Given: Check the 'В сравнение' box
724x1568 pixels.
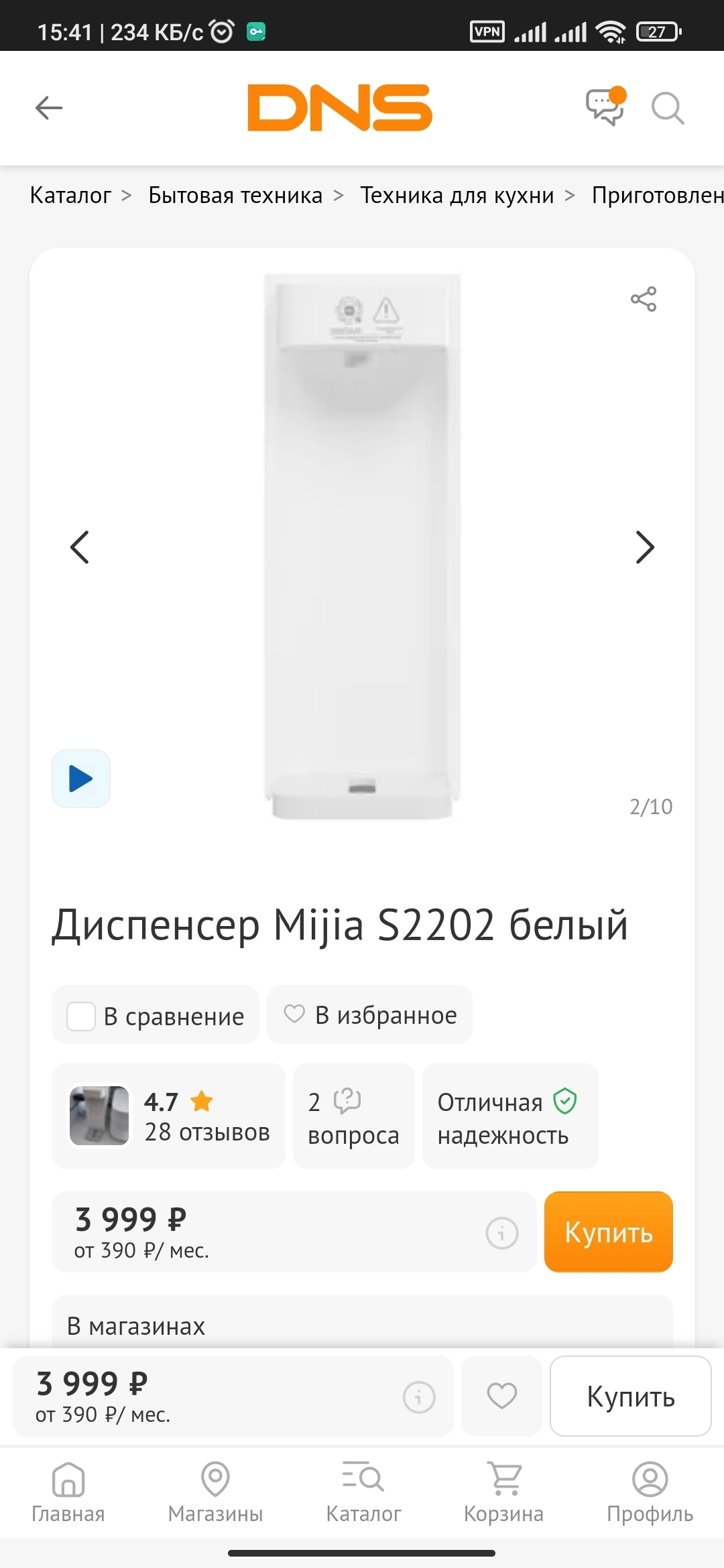Looking at the screenshot, I should click(x=81, y=1016).
